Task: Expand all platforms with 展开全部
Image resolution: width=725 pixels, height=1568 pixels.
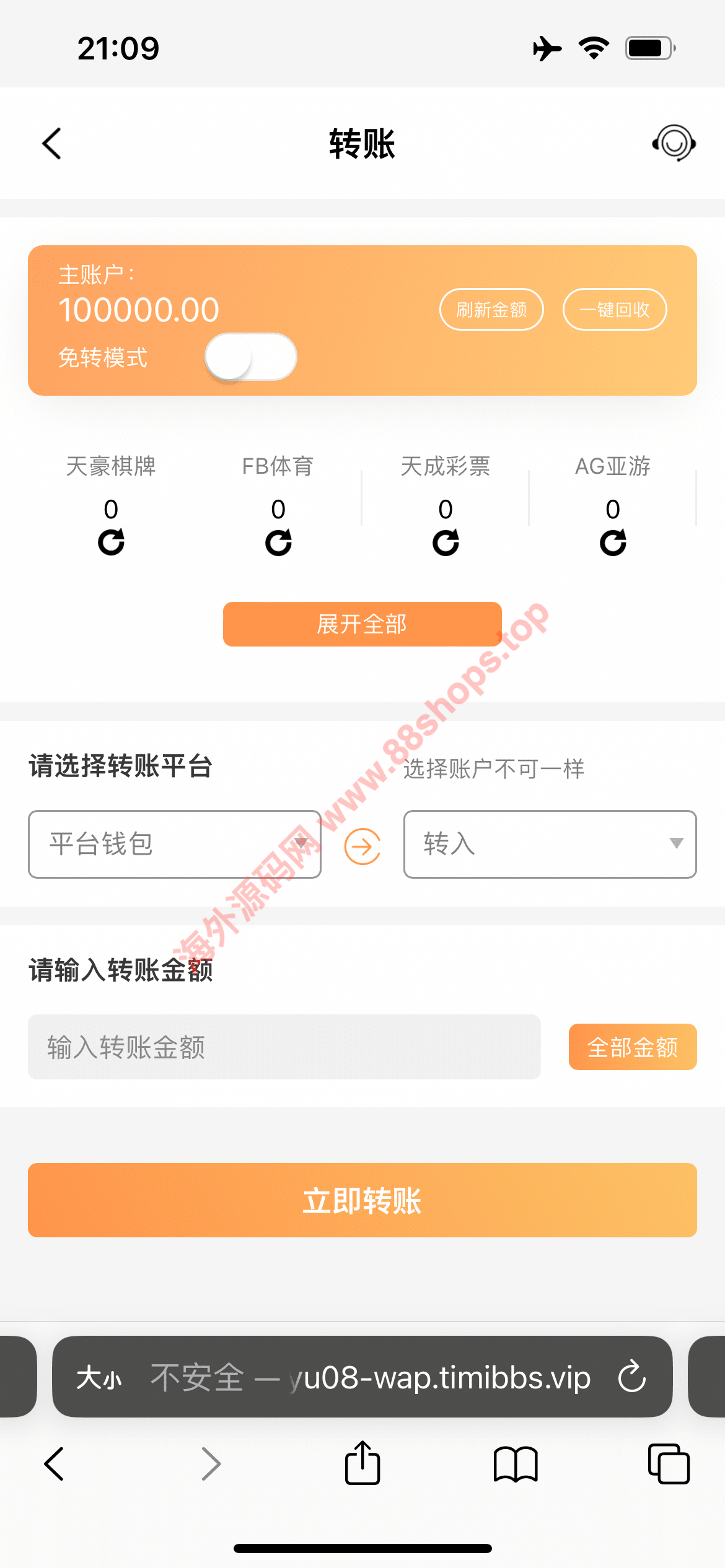Action: (x=362, y=624)
